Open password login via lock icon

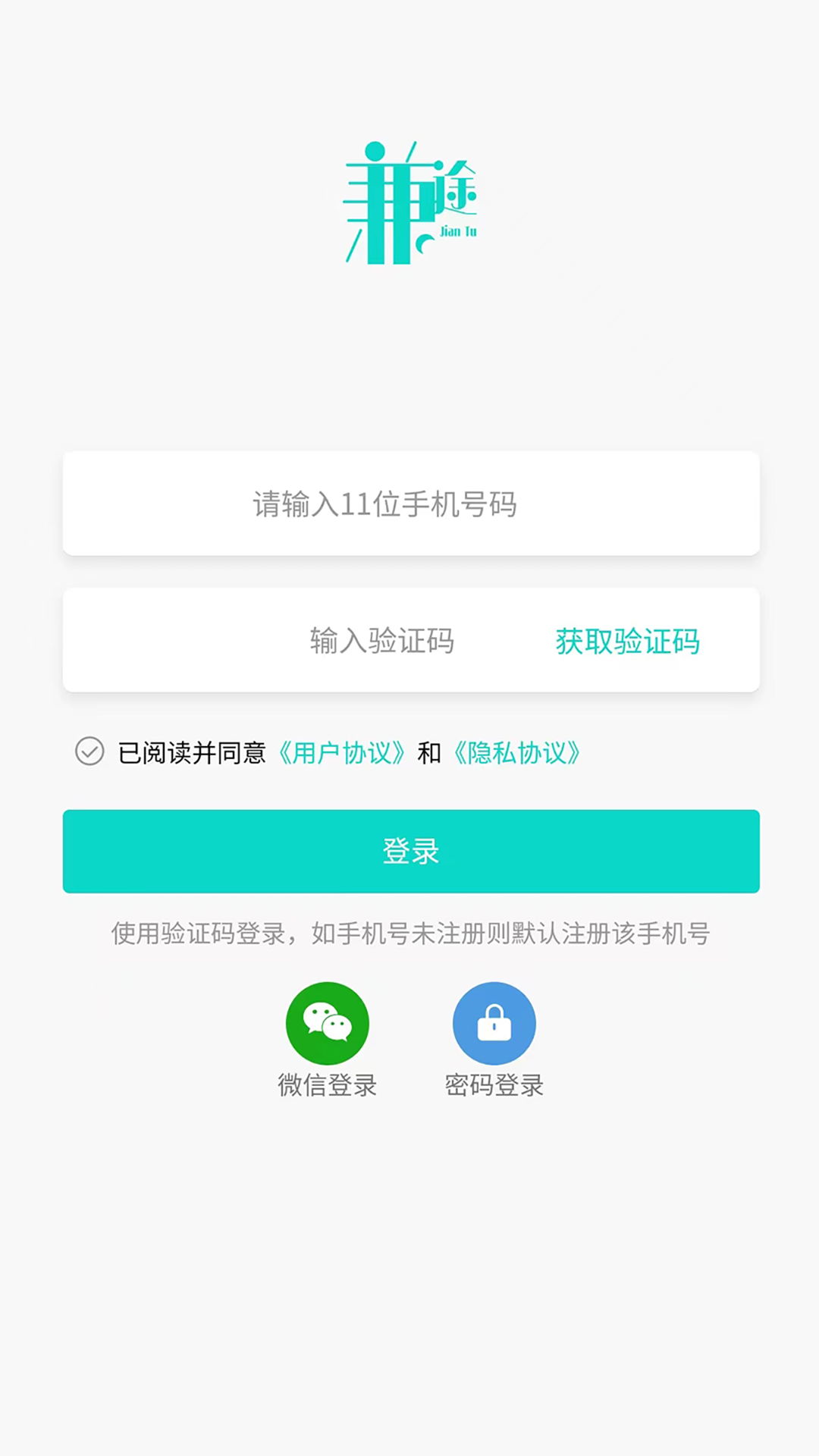tap(494, 1022)
